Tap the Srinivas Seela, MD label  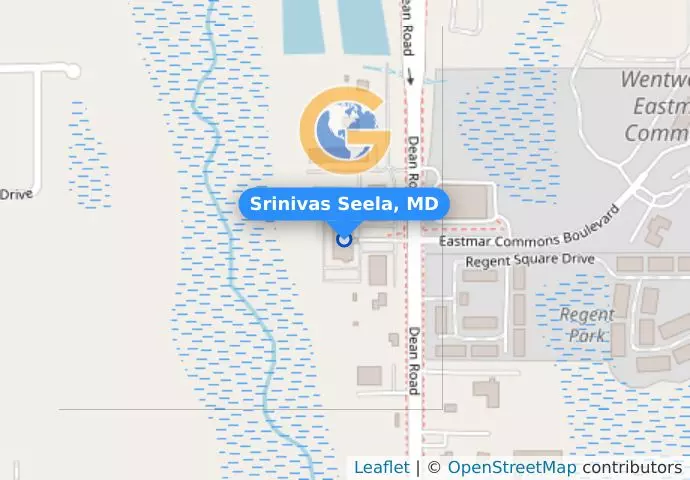coord(344,204)
